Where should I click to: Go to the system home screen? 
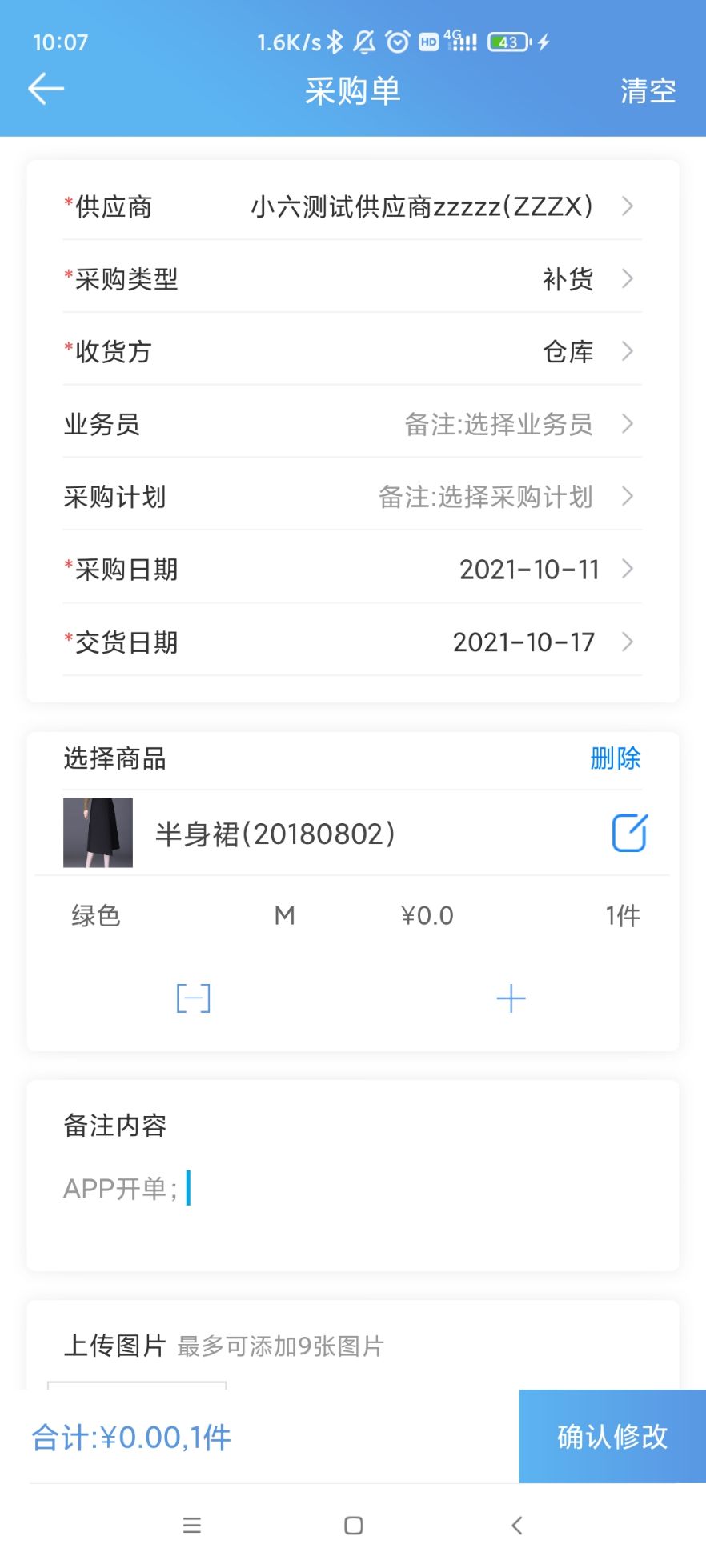(353, 1525)
